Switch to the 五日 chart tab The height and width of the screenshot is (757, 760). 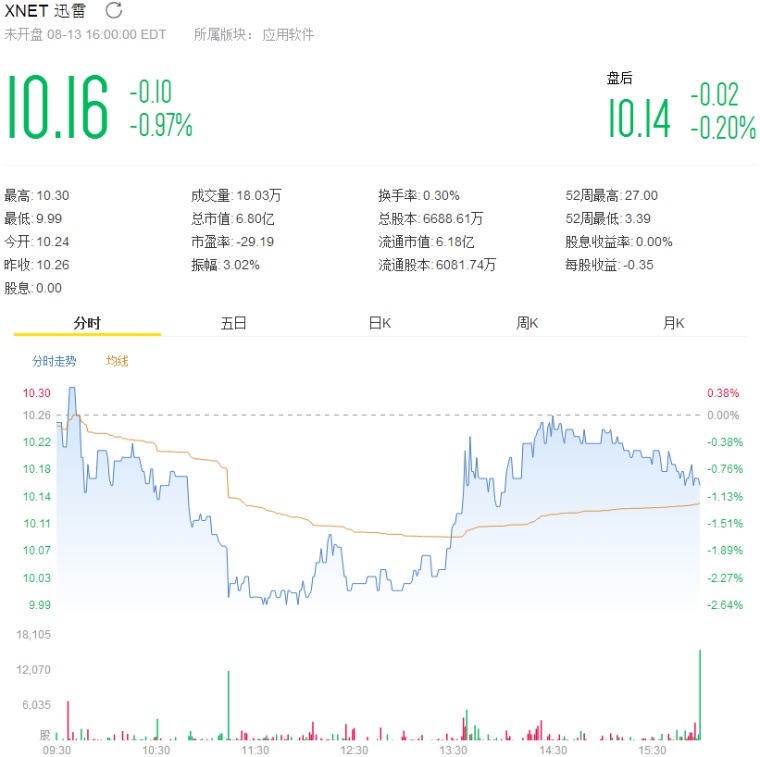coord(234,323)
